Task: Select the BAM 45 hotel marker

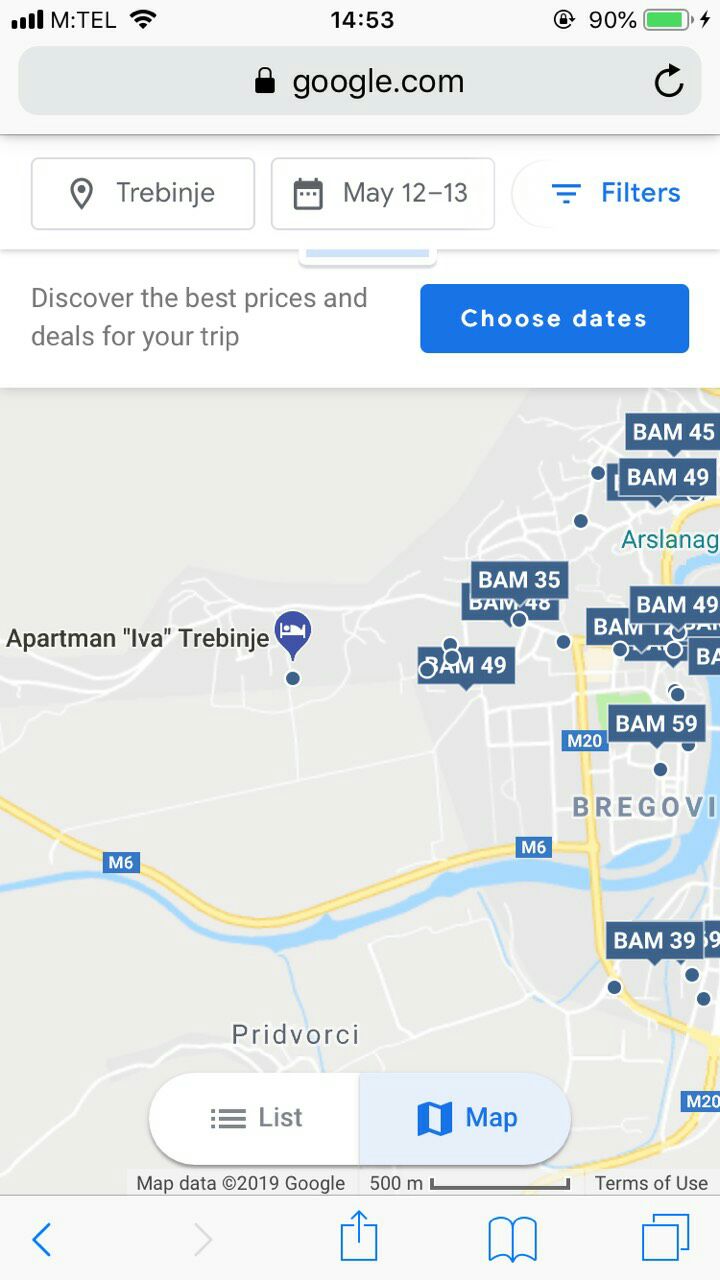Action: [673, 432]
